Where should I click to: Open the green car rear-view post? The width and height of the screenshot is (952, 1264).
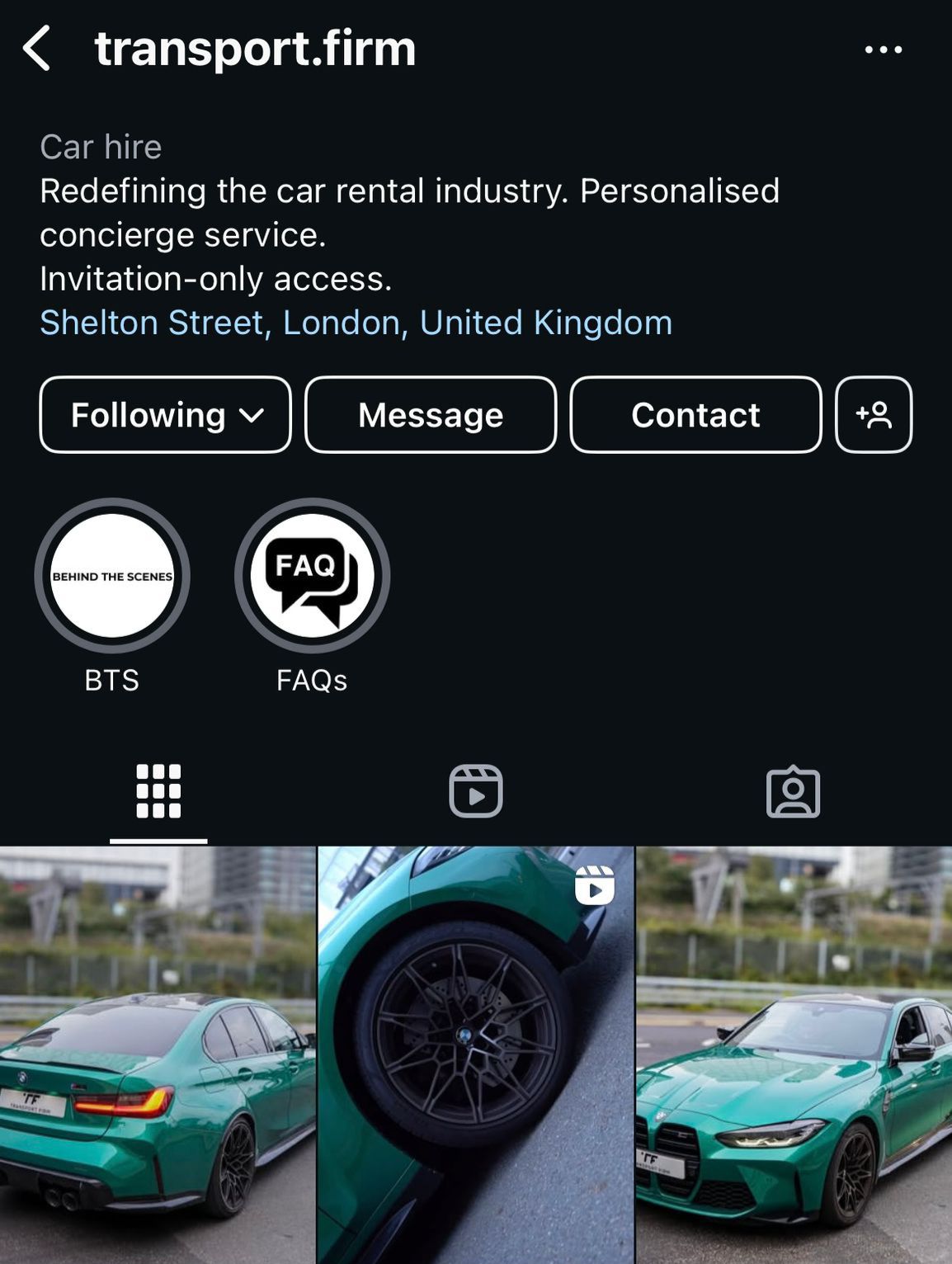pyautogui.click(x=158, y=1054)
